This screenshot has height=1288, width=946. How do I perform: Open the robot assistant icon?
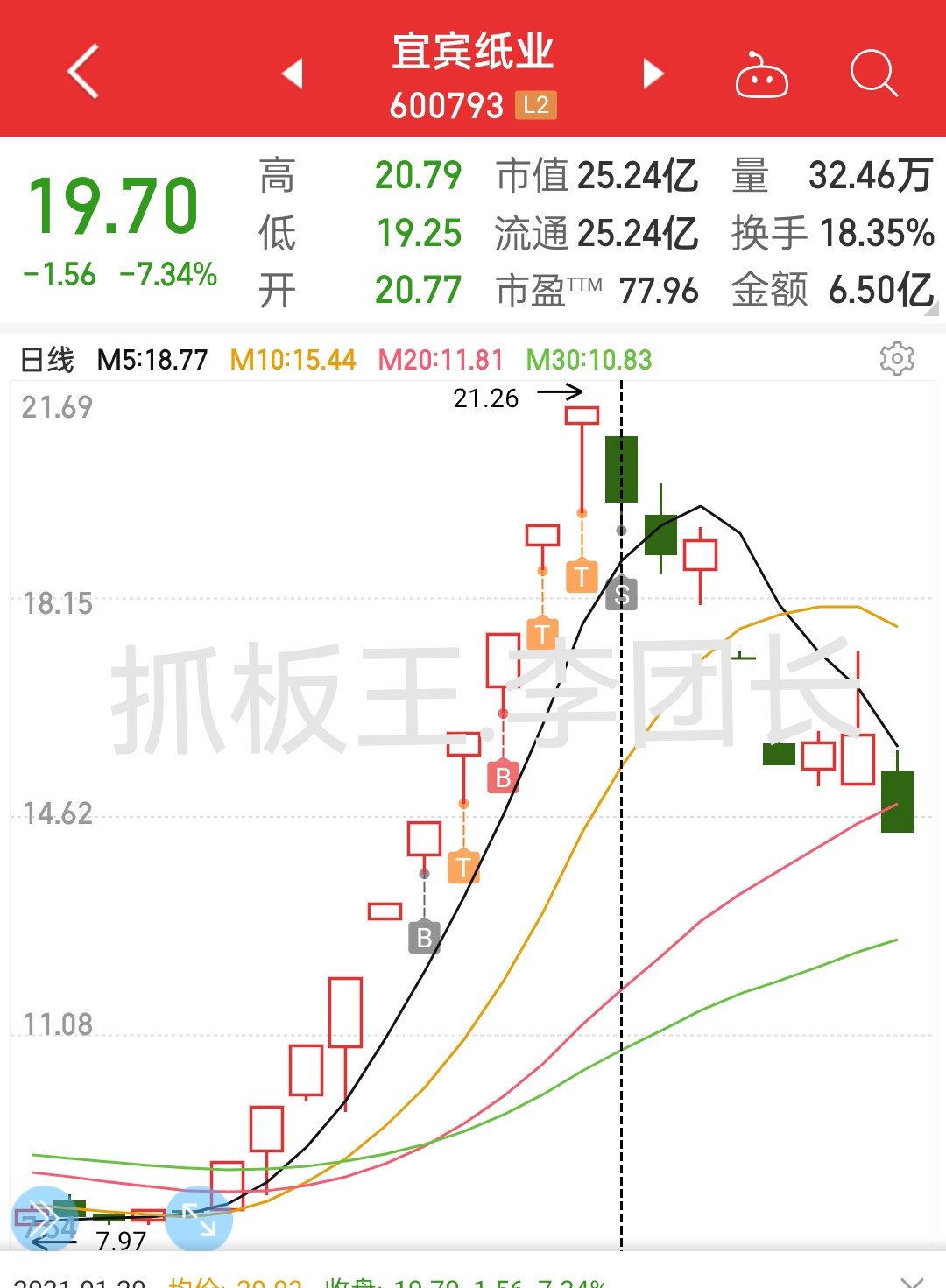761,74
